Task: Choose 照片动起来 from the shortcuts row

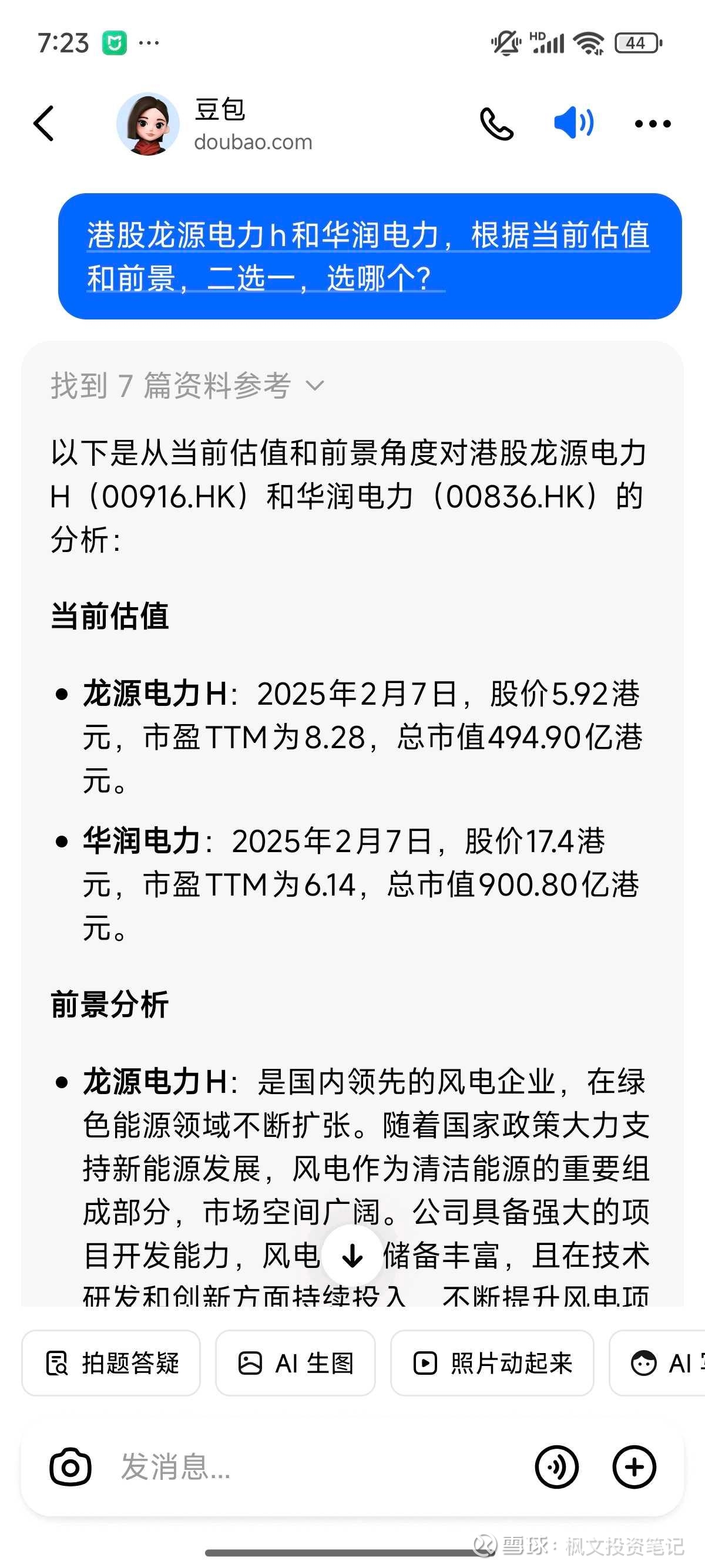Action: point(493,1364)
